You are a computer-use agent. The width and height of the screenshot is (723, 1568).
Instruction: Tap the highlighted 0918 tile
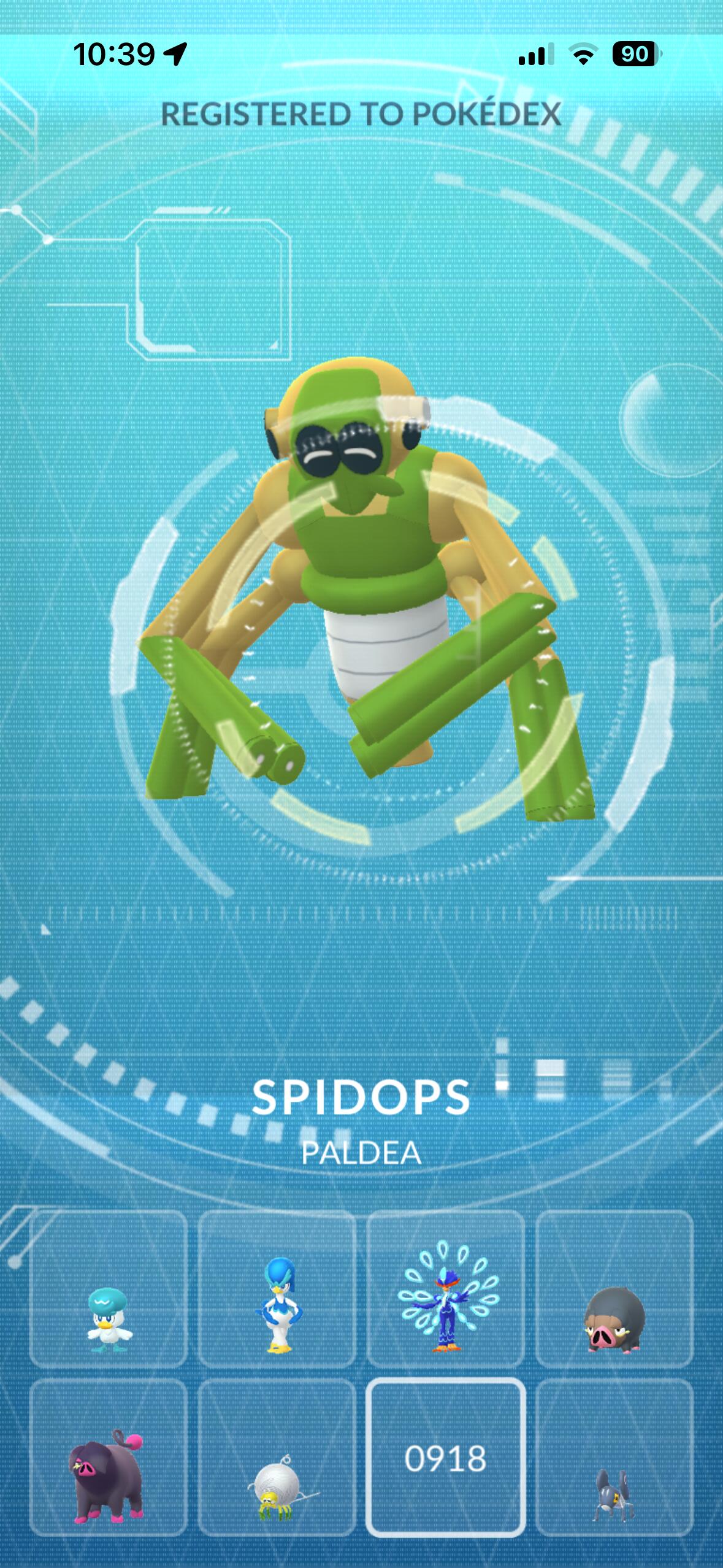coord(445,1457)
